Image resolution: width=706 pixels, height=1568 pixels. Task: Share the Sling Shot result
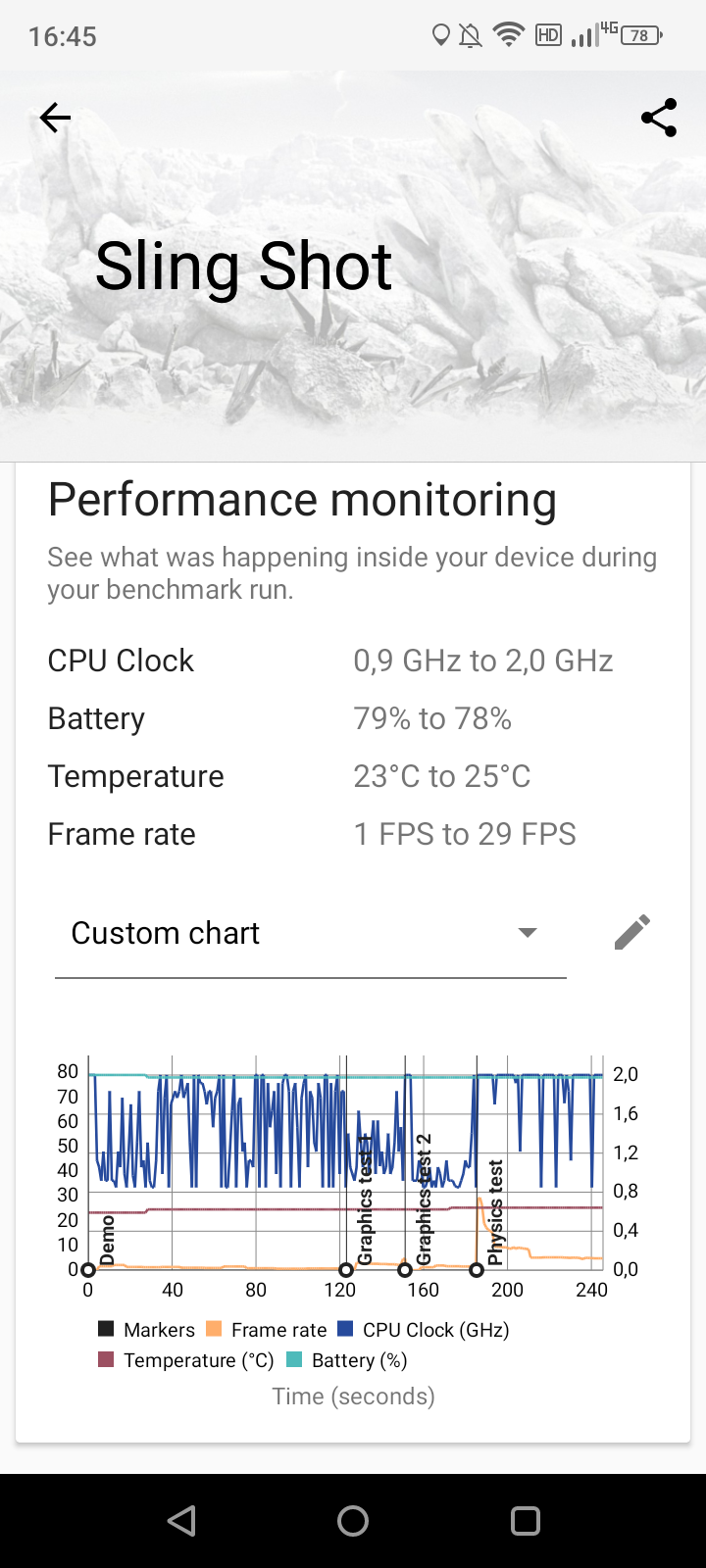tap(659, 118)
